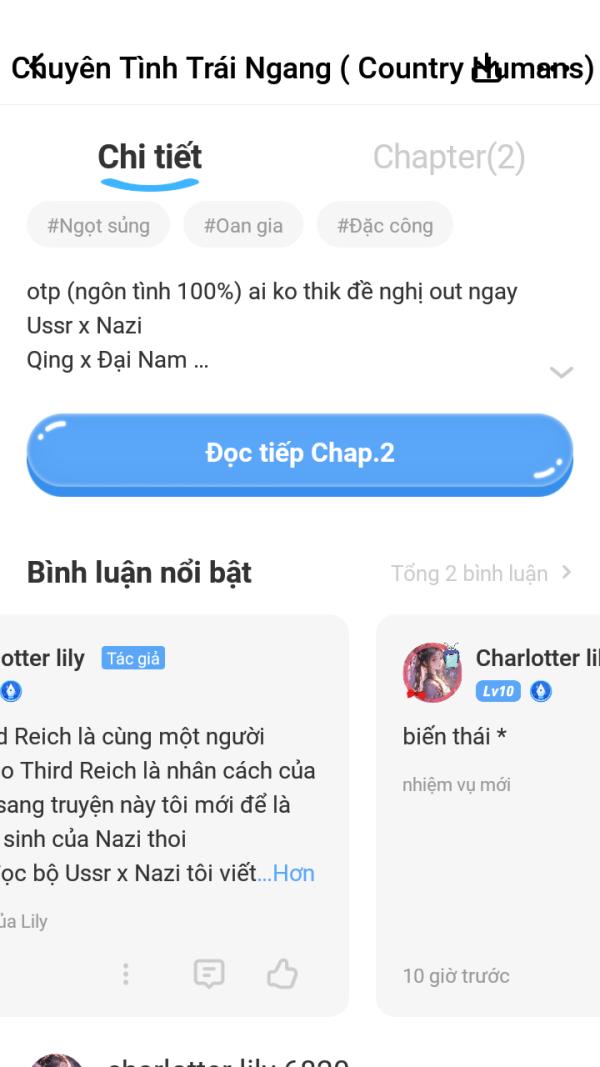Tap the #Ngọt sủng tag chip

pyautogui.click(x=99, y=225)
